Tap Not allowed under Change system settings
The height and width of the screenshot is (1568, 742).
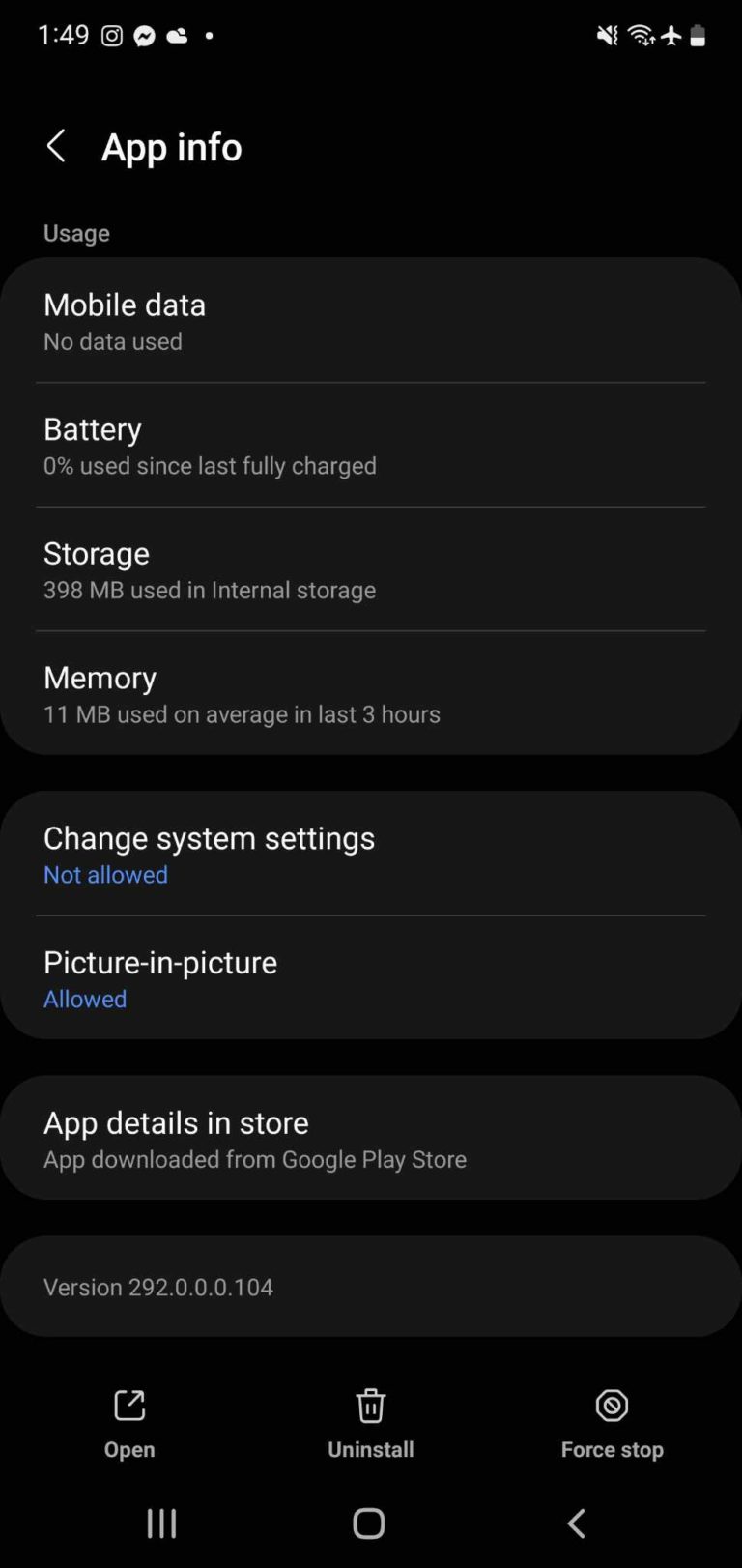(105, 874)
